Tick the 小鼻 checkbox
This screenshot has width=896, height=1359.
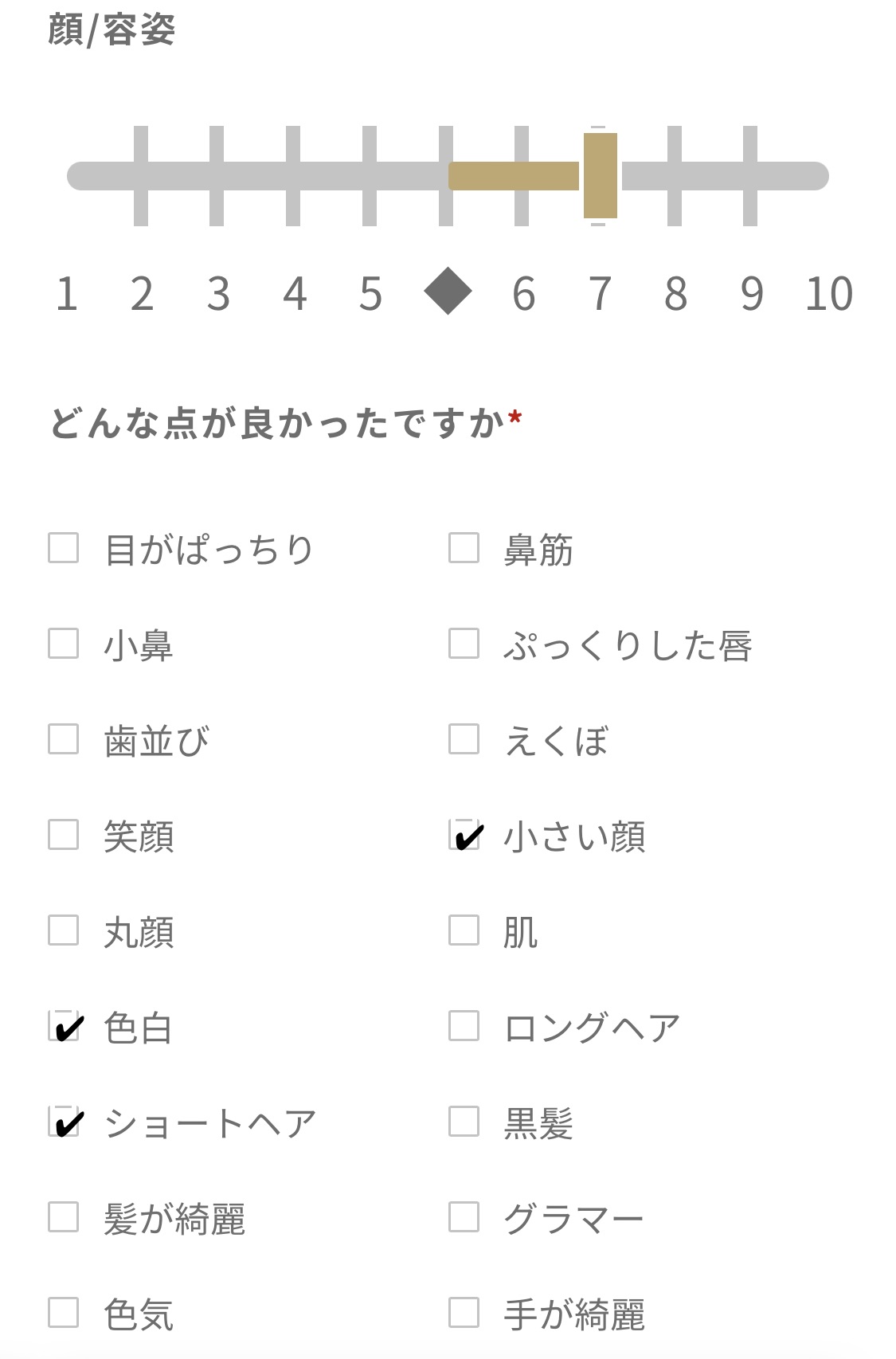point(64,644)
